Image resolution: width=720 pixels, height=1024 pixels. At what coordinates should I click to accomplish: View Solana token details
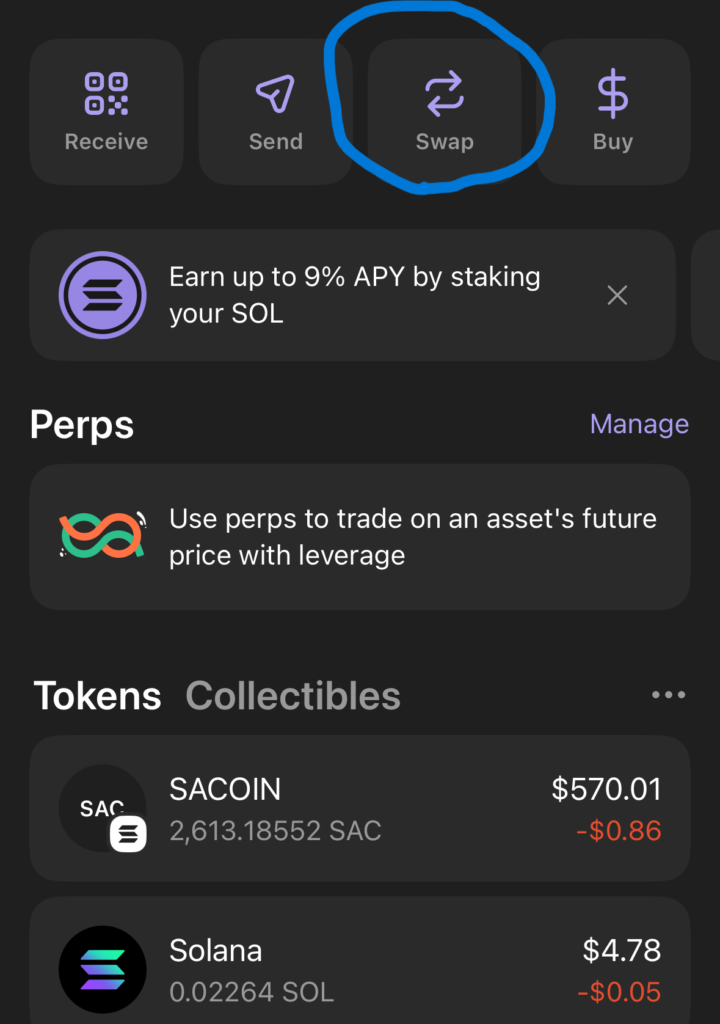360,968
